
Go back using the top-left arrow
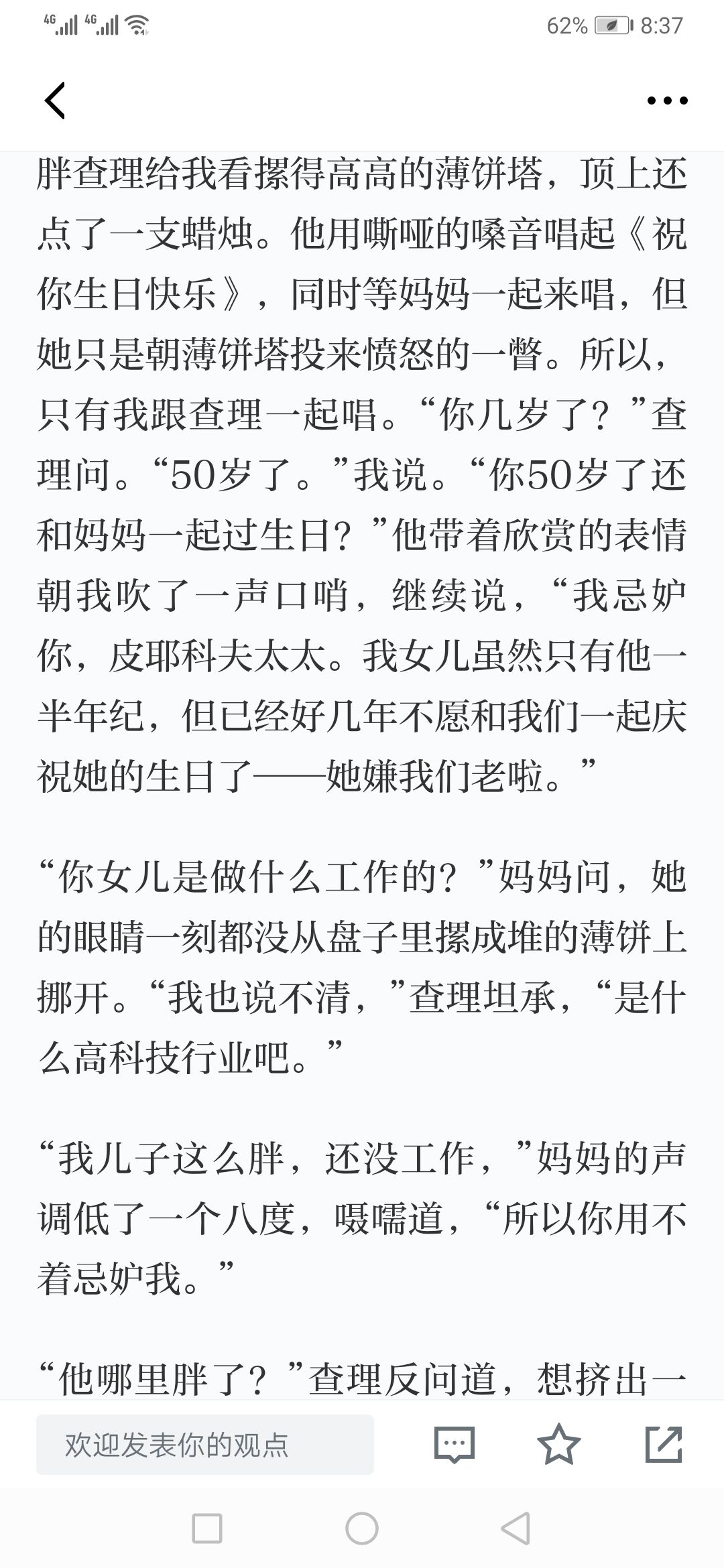(55, 101)
